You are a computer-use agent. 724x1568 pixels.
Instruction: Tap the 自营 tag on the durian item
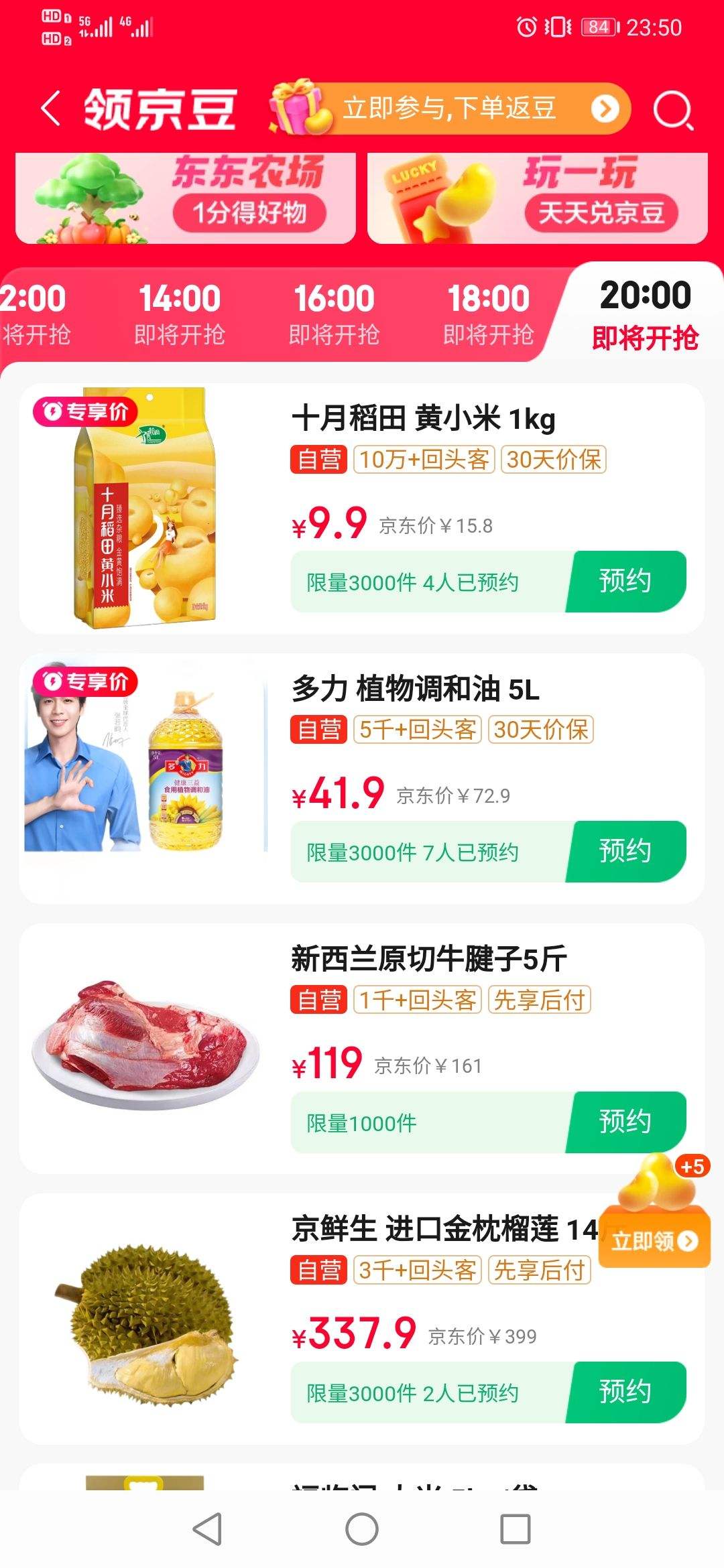(318, 1270)
